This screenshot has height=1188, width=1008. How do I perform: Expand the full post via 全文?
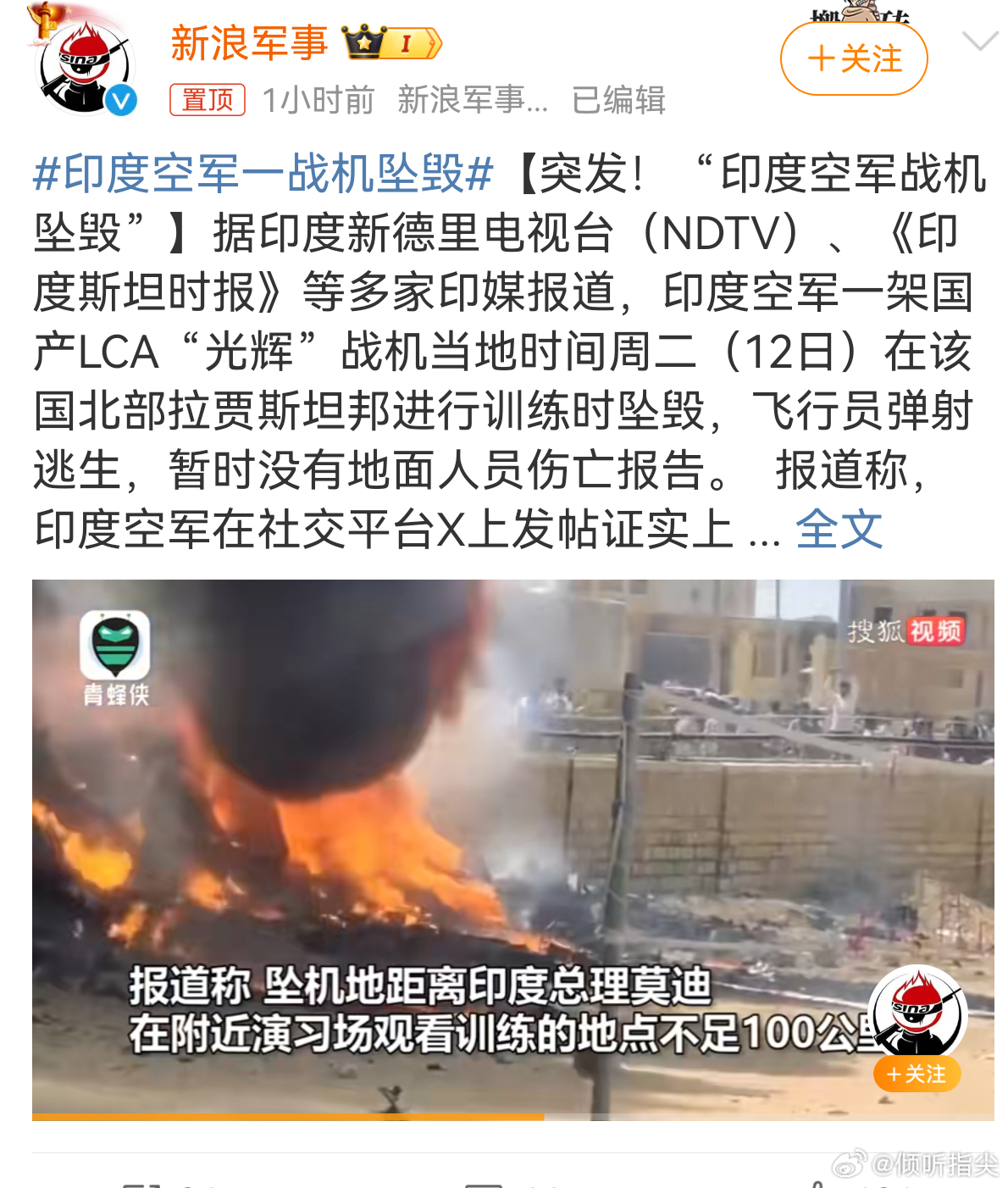839,530
